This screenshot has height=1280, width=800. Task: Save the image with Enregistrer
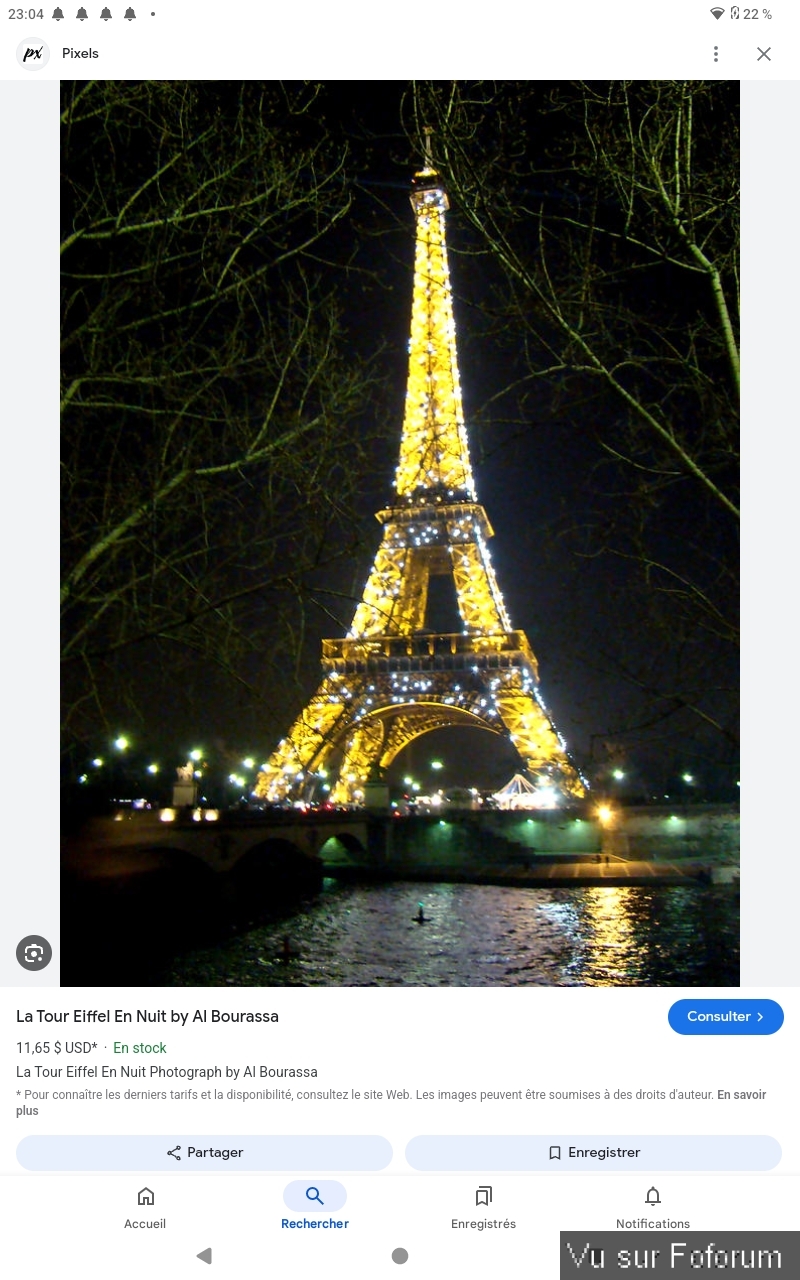point(593,1153)
